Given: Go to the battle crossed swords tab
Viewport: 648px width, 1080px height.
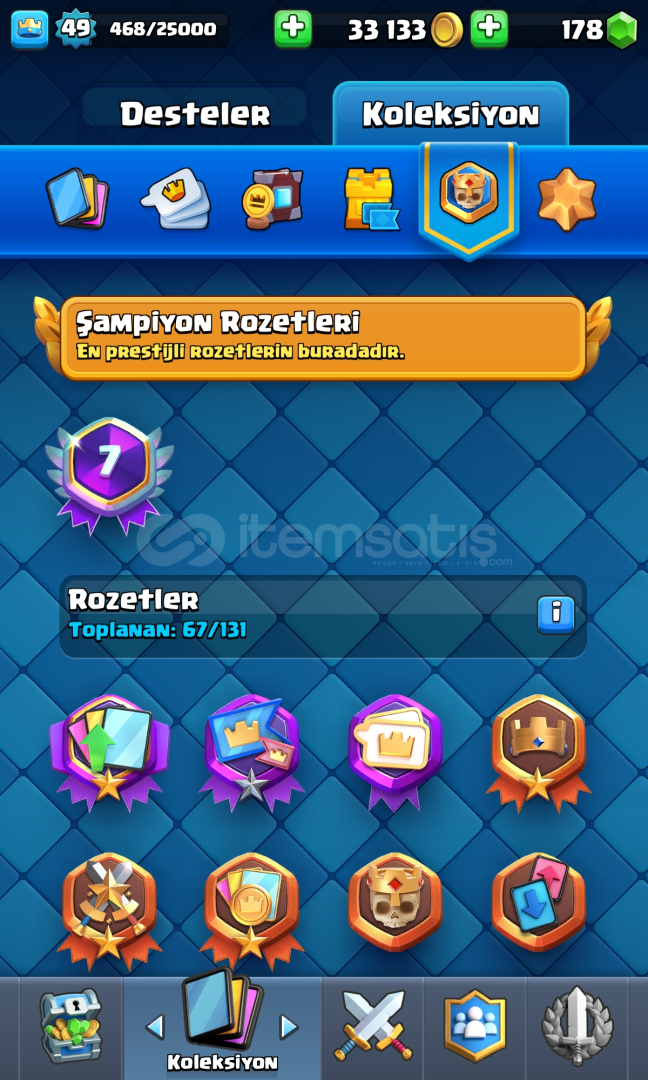Looking at the screenshot, I should pos(373,1026).
